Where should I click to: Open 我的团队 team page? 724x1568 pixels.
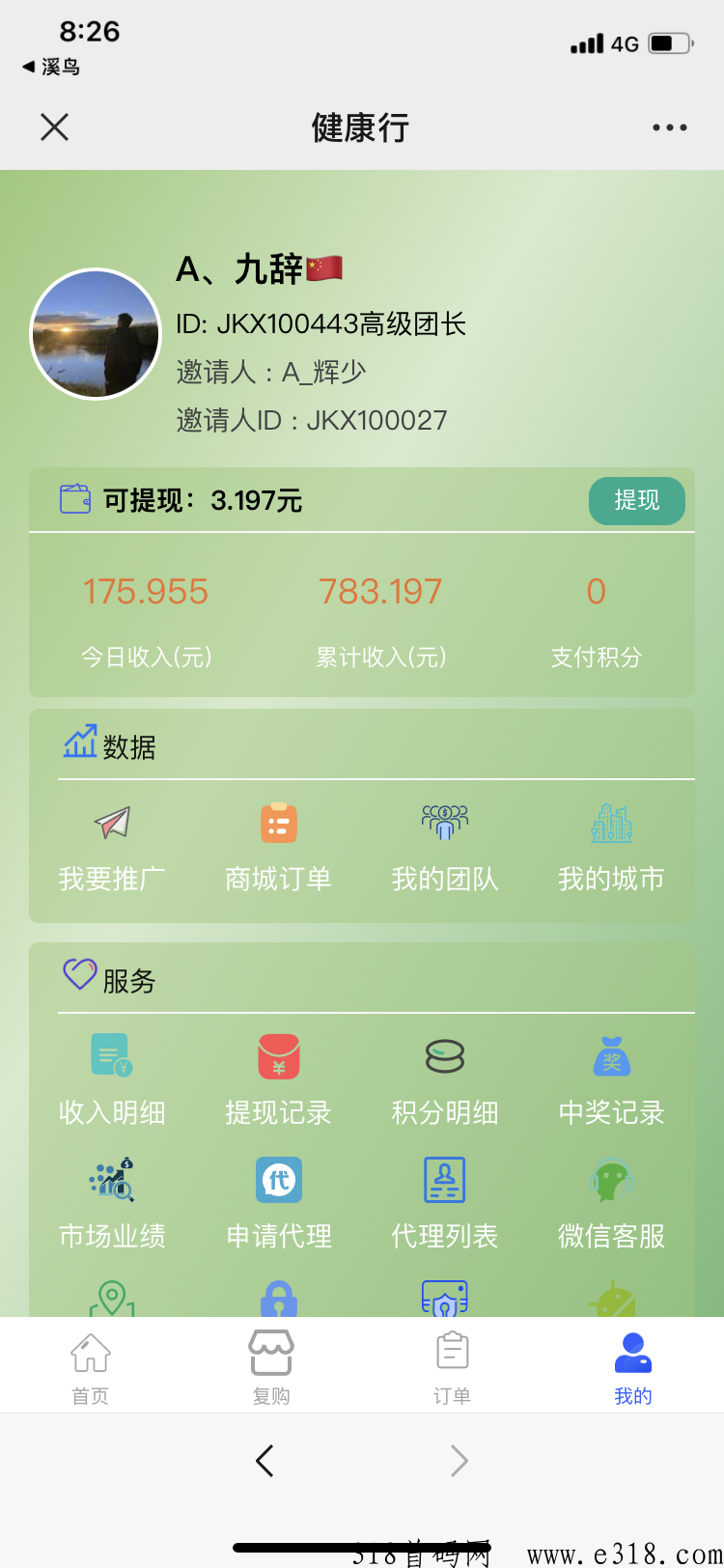445,848
